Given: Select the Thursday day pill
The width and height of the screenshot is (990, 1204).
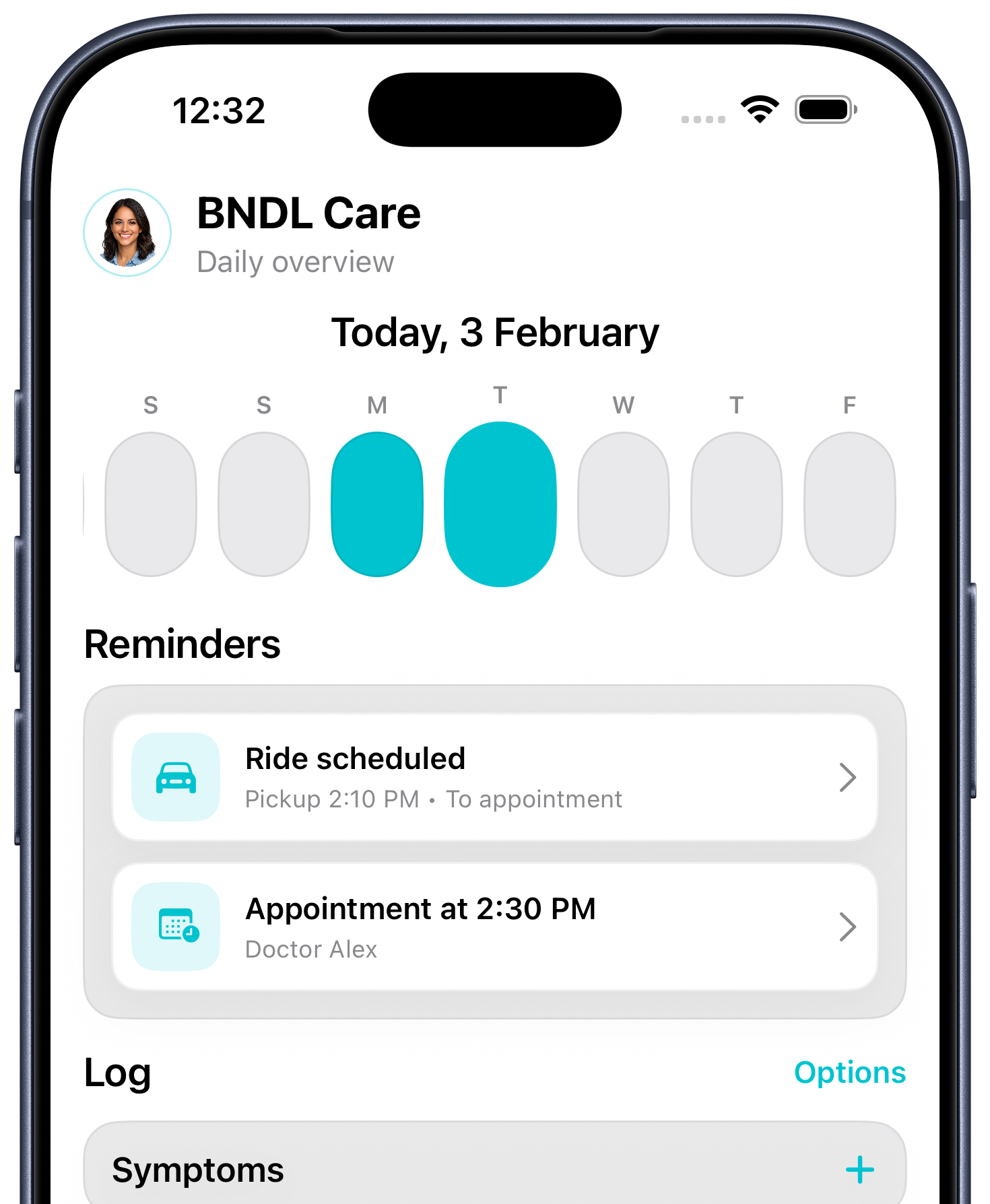Looking at the screenshot, I should (737, 504).
